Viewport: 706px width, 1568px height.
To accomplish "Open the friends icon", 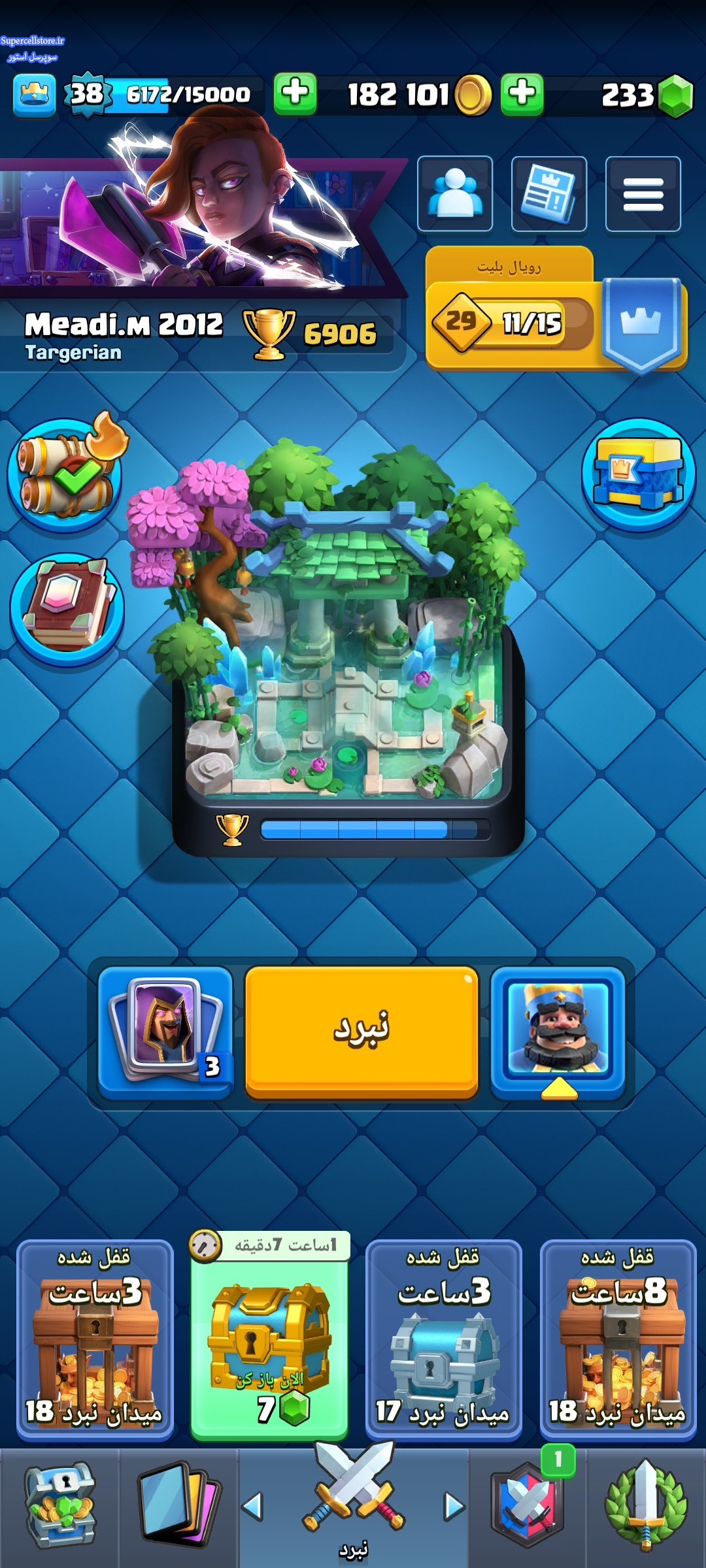I will (x=455, y=193).
